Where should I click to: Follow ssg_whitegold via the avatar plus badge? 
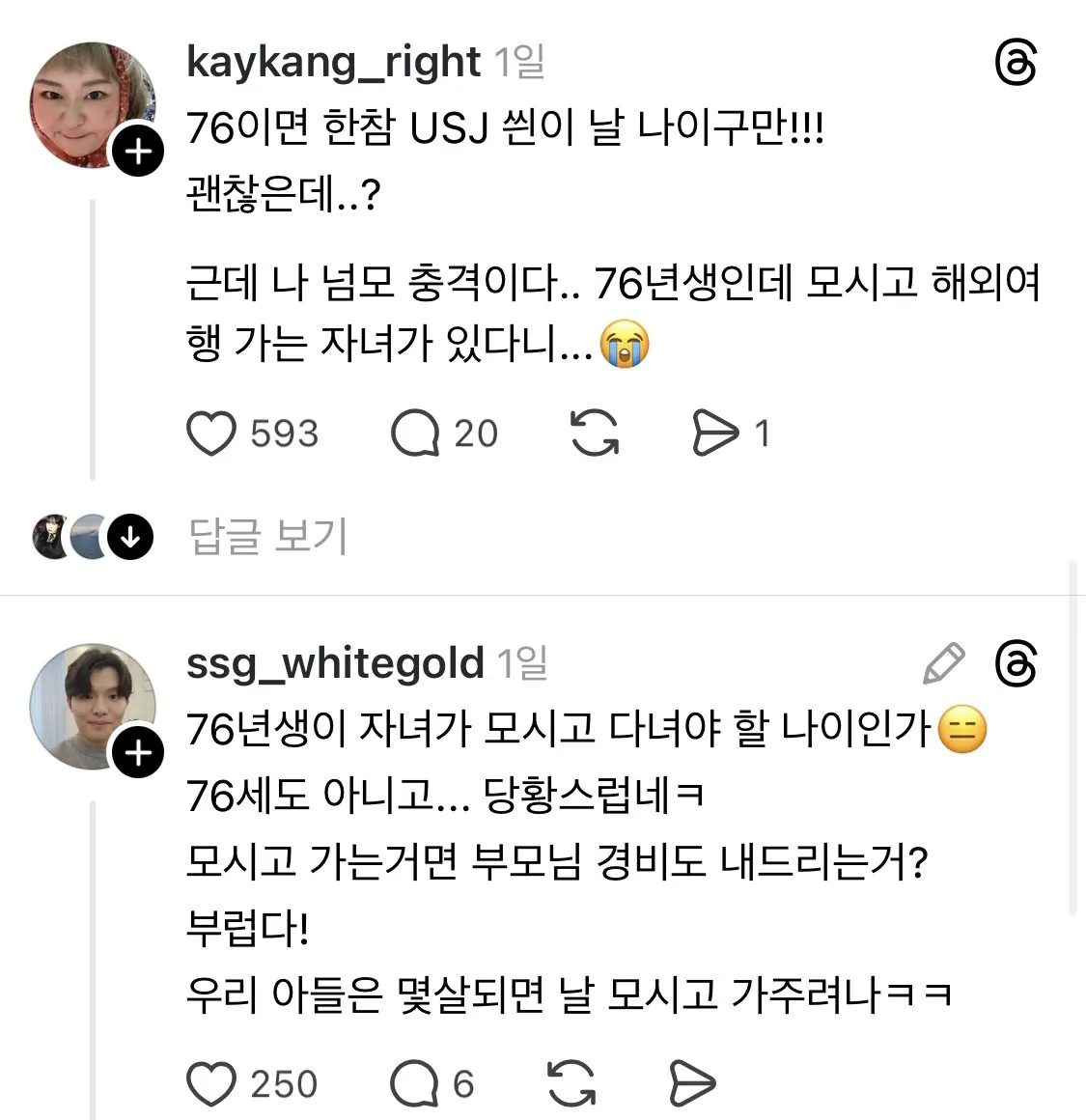(138, 753)
